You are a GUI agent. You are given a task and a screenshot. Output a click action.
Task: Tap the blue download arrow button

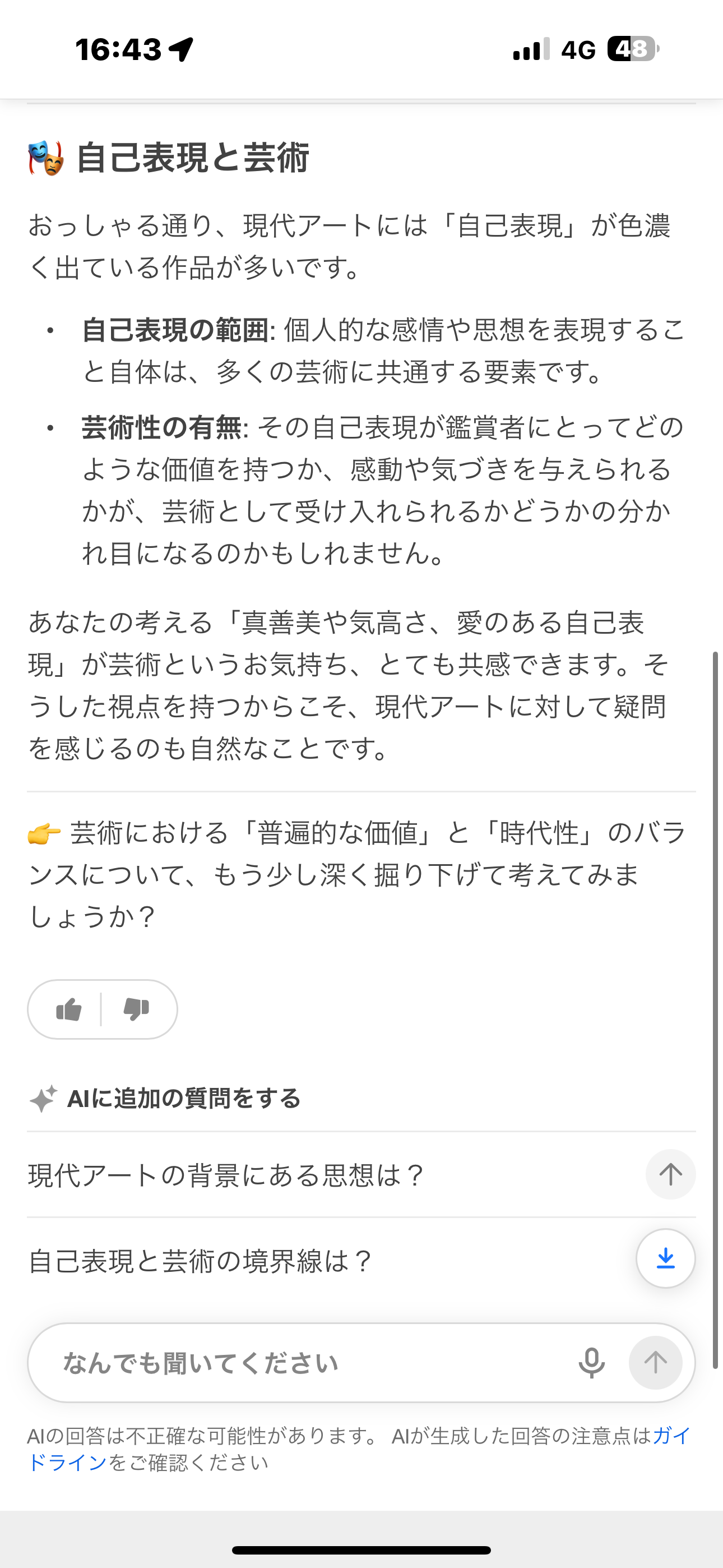point(665,1258)
